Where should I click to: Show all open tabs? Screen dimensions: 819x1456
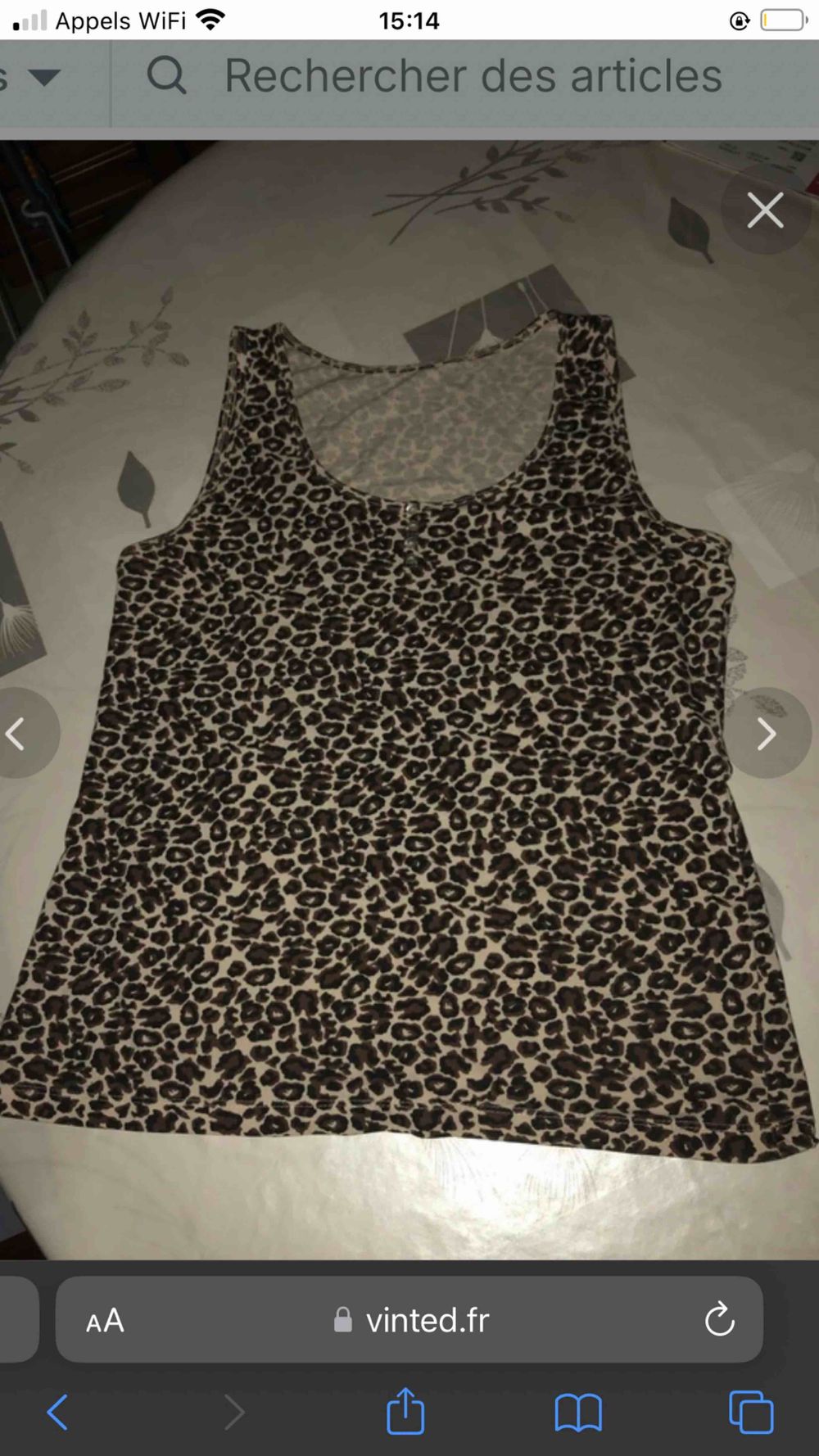click(x=750, y=1412)
